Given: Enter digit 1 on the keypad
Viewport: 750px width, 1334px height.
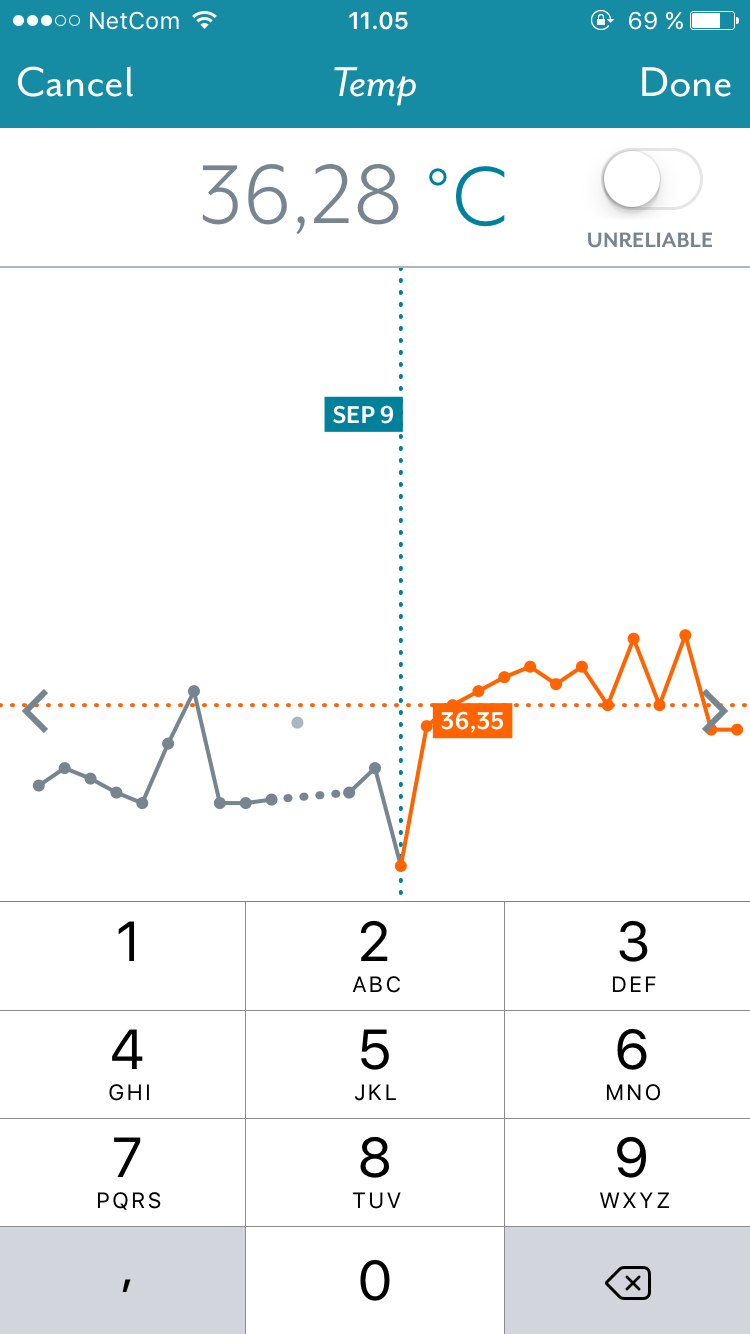Looking at the screenshot, I should (x=123, y=956).
